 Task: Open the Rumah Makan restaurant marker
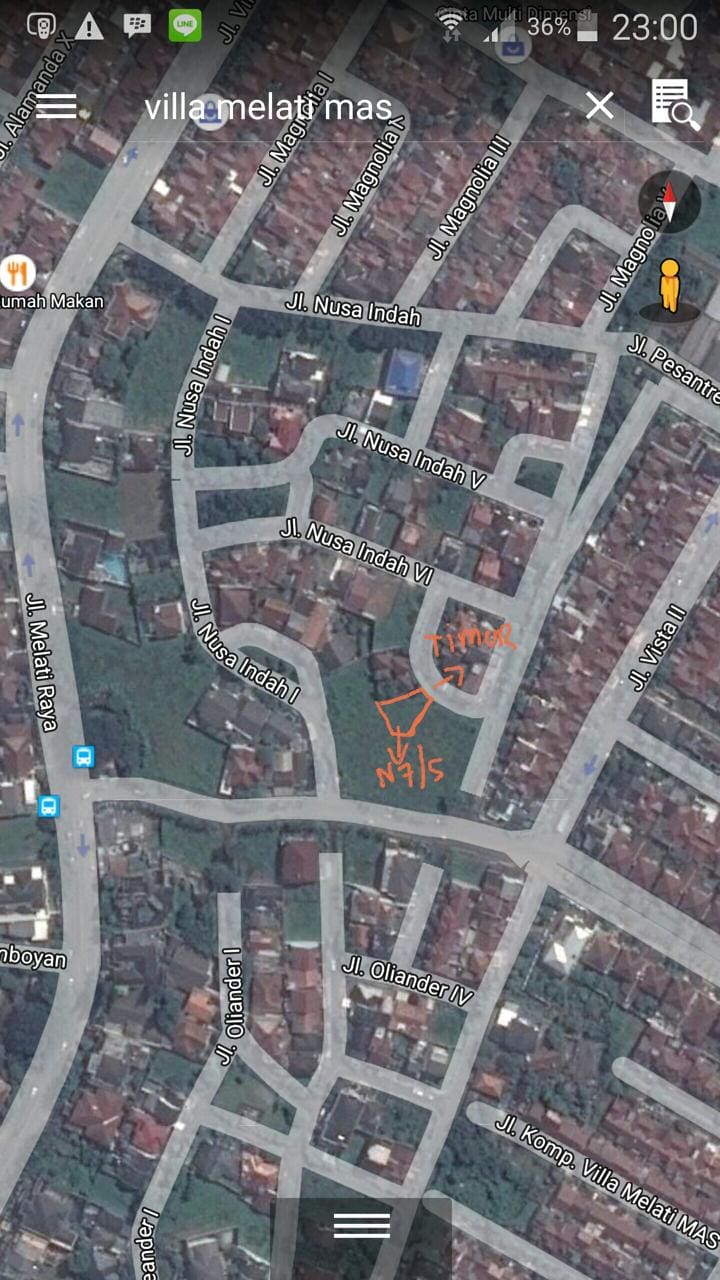point(16,271)
